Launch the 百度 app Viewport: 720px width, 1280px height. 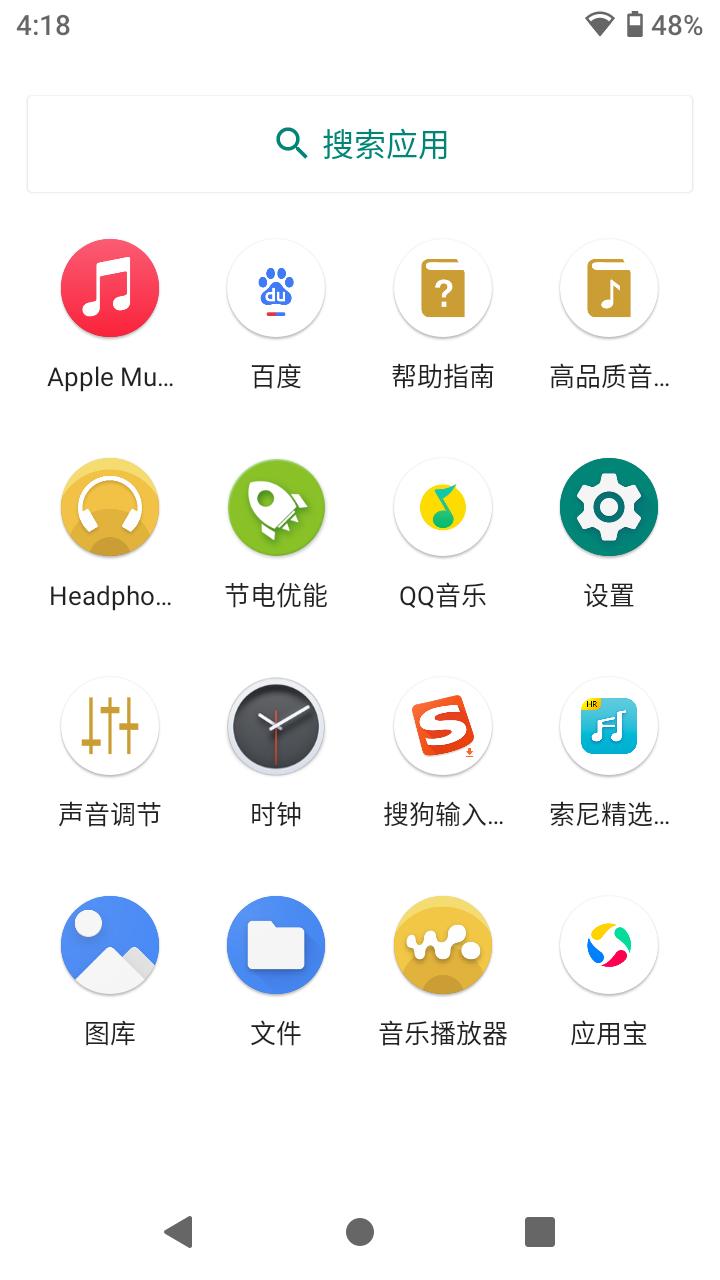pos(276,287)
